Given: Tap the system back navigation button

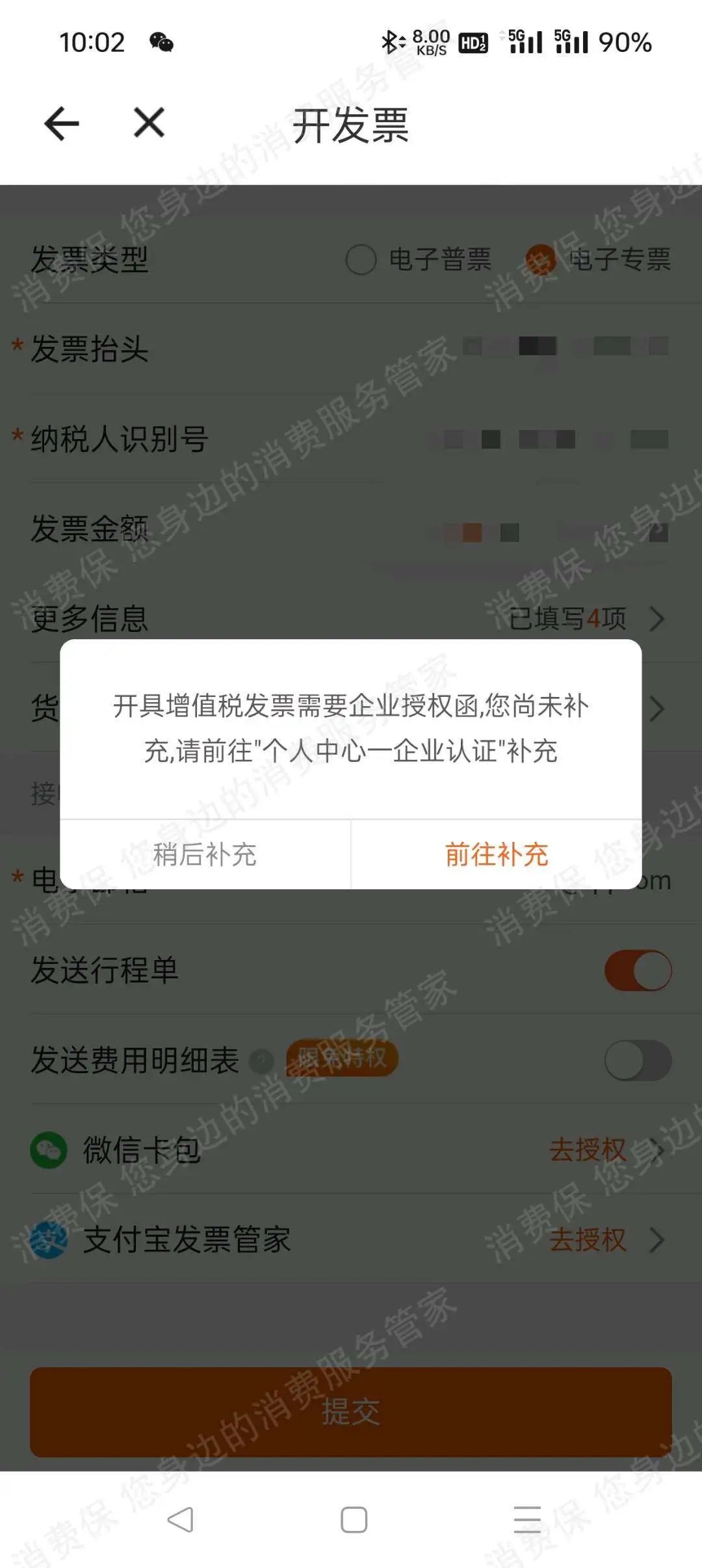Looking at the screenshot, I should click(180, 1520).
